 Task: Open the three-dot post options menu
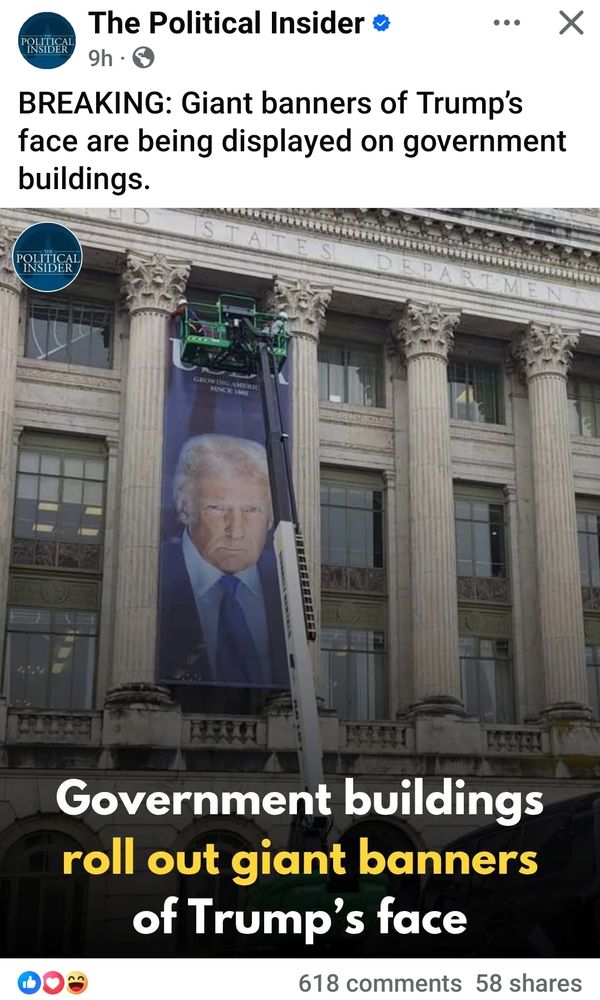[x=507, y=23]
